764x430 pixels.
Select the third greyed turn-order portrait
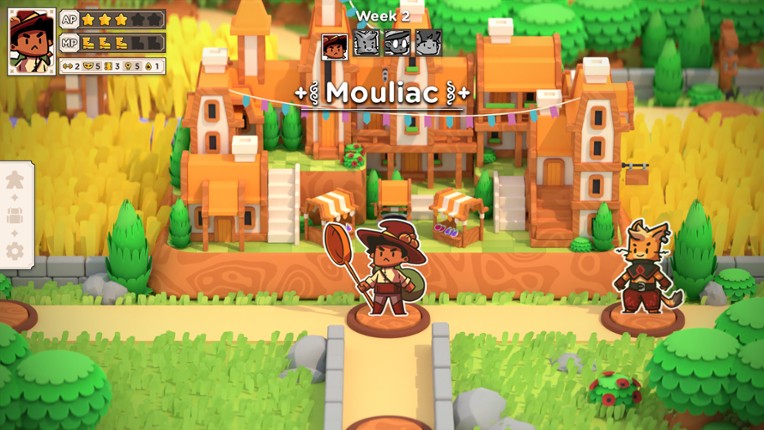(397, 43)
